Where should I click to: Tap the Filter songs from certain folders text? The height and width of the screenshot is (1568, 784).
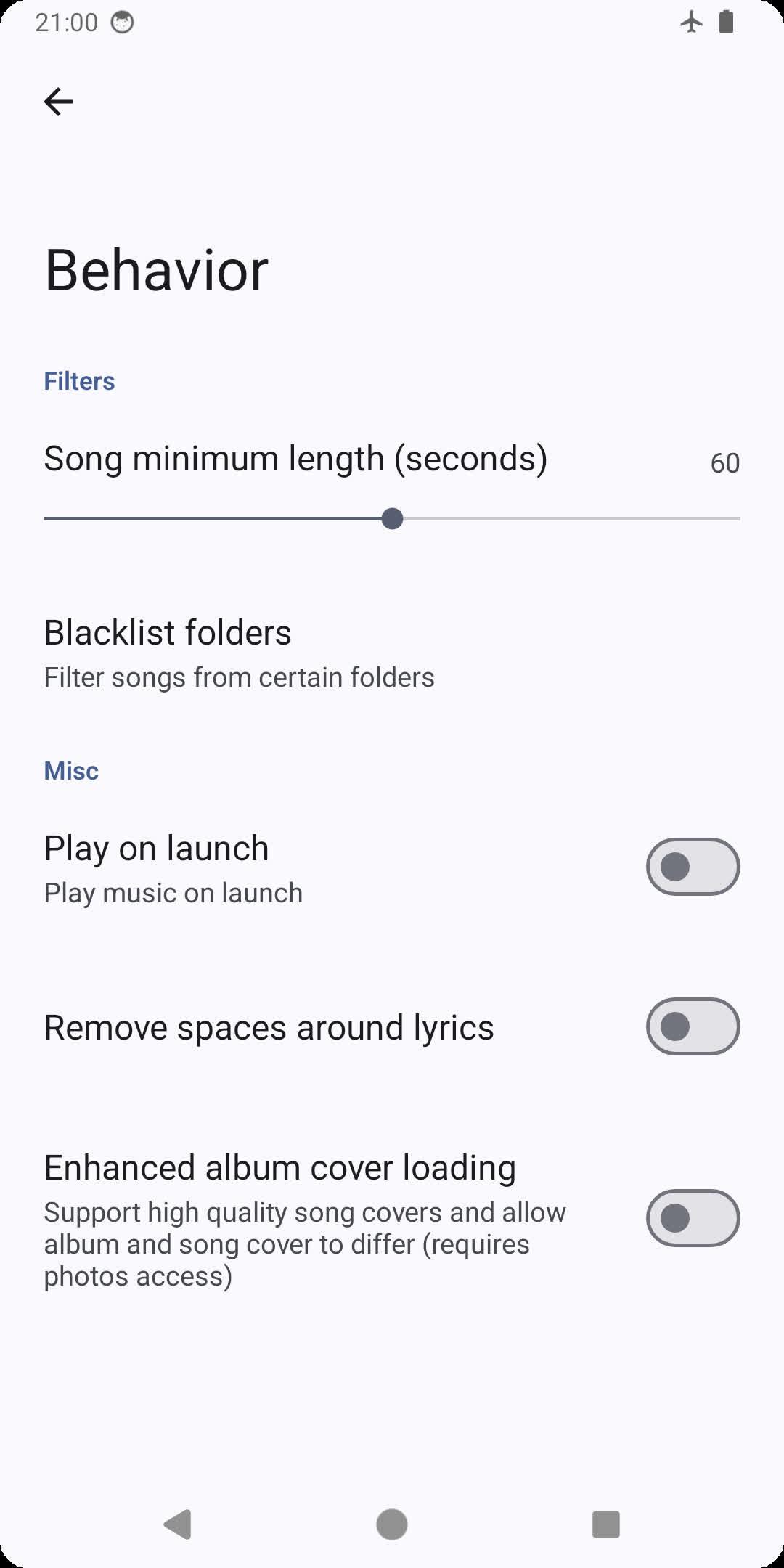[x=240, y=677]
